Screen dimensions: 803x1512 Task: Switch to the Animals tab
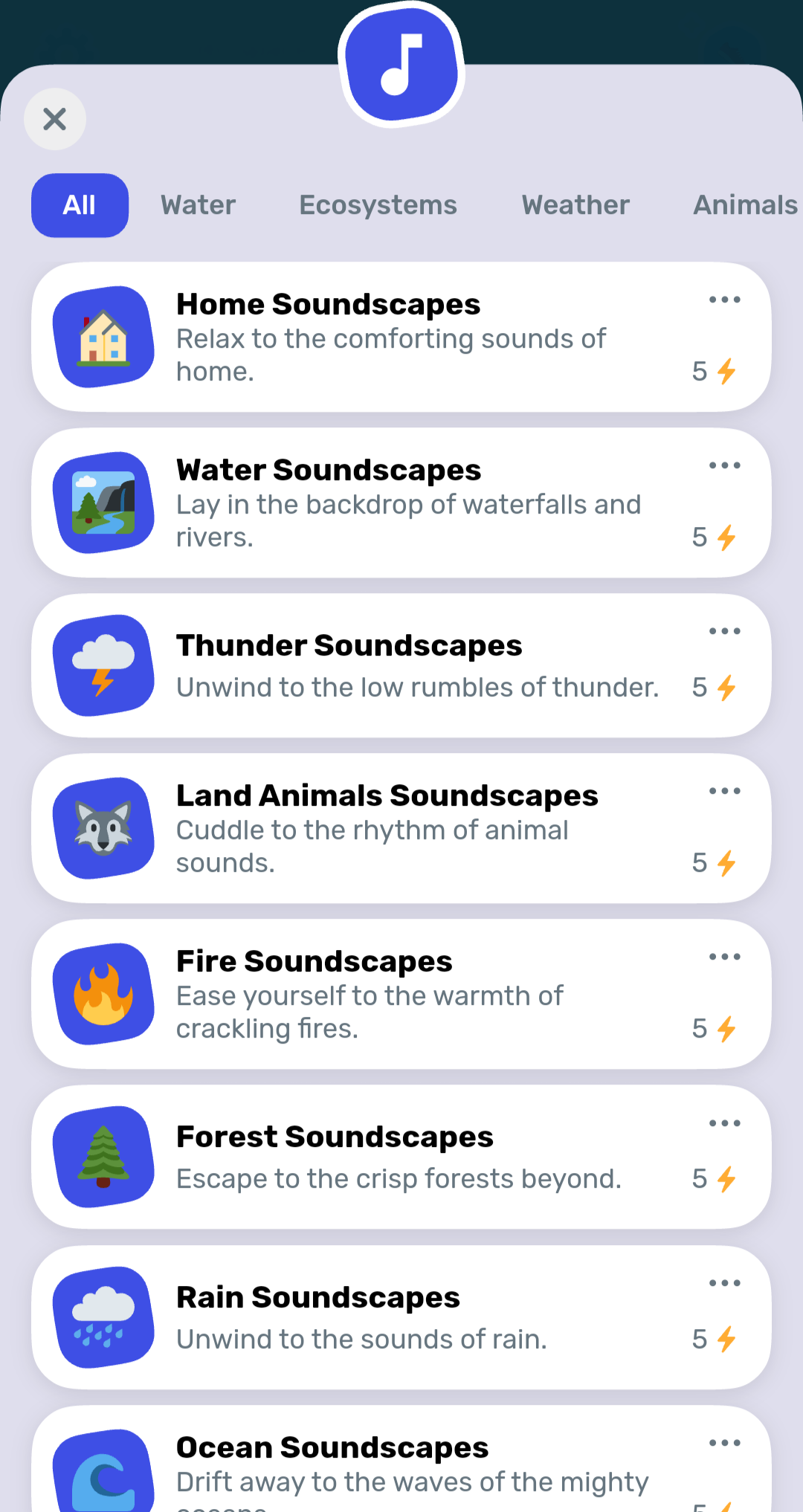point(745,205)
